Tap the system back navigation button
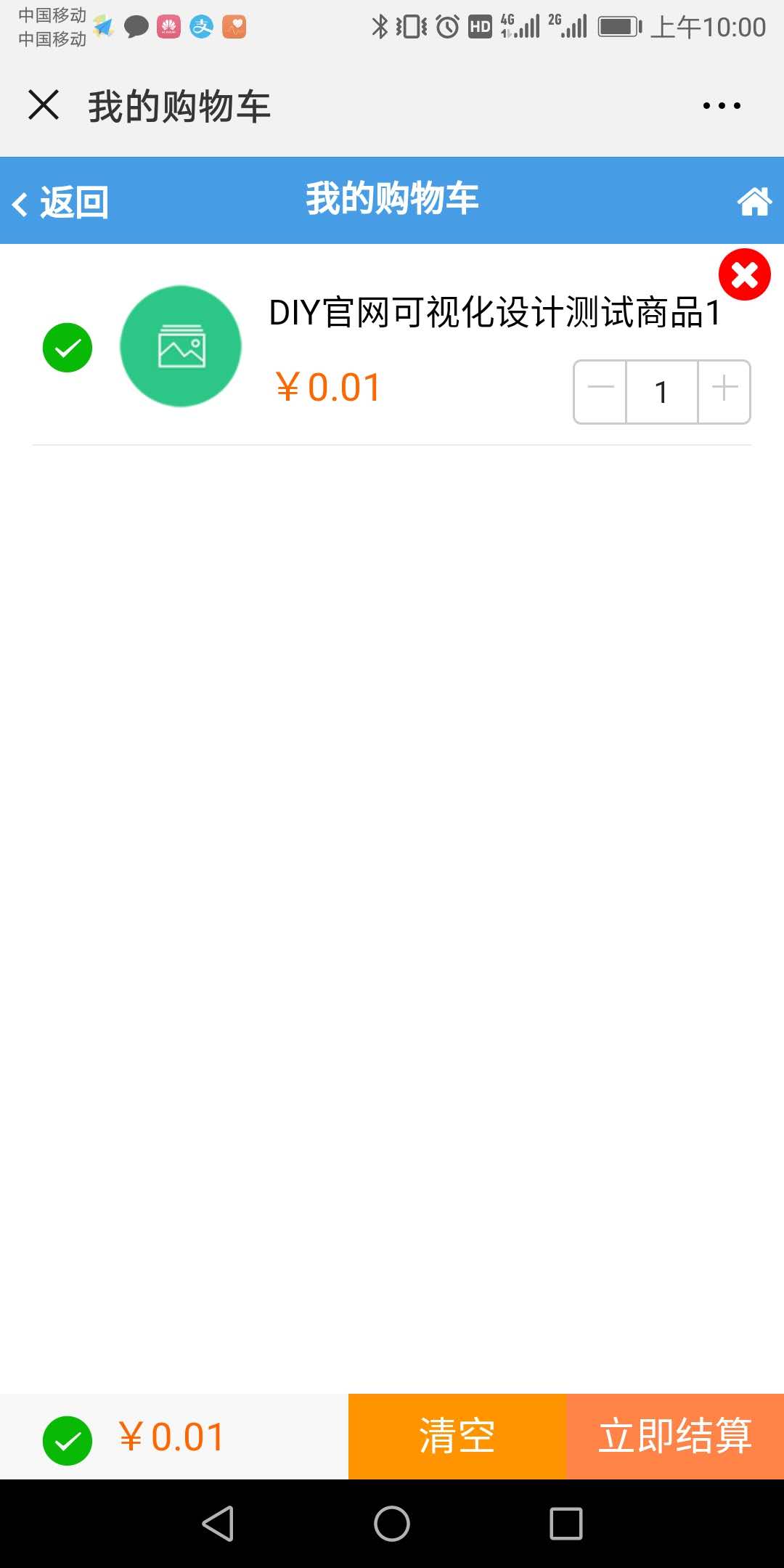 tap(218, 1523)
